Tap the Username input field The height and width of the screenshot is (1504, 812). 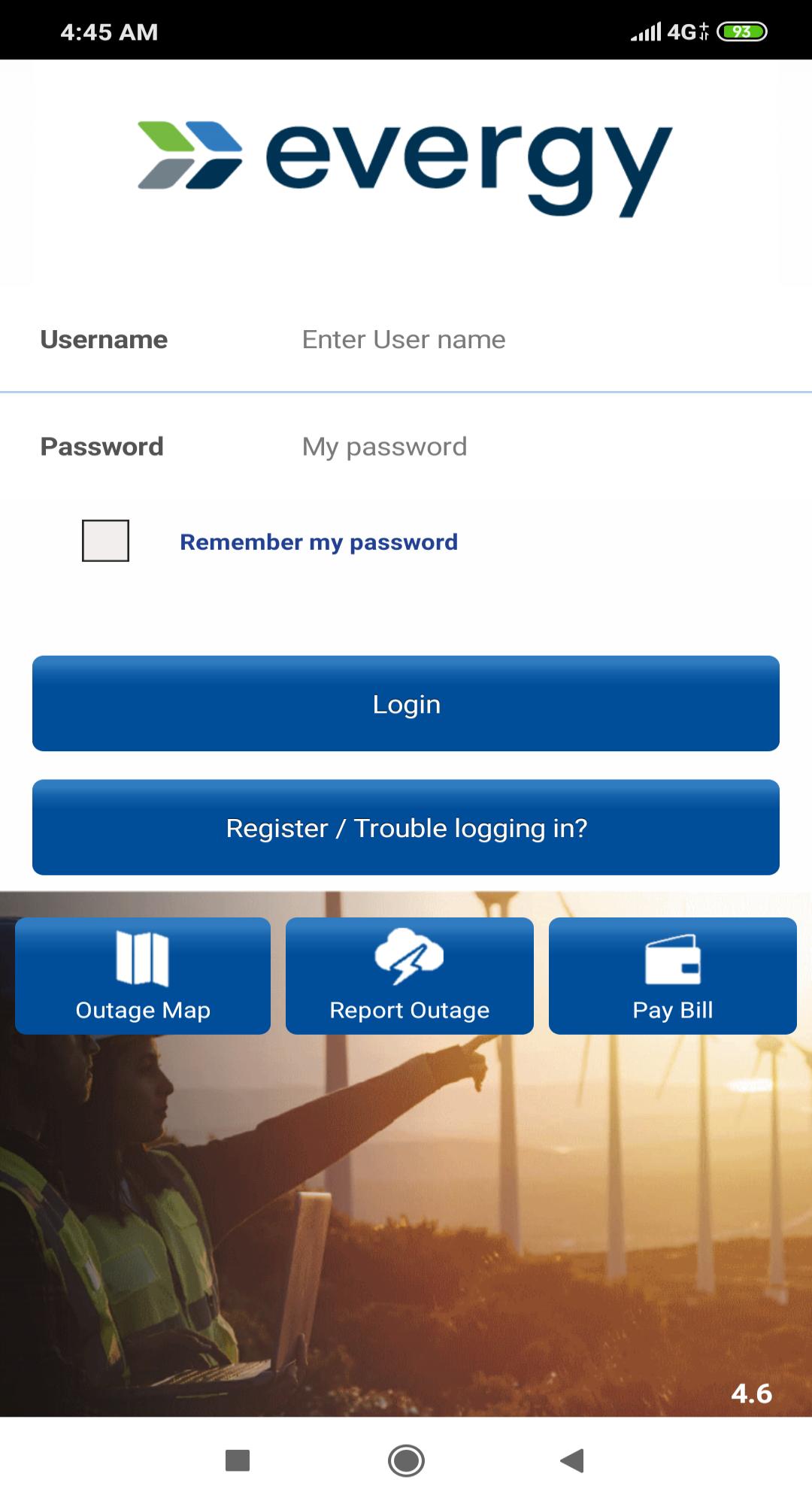point(526,340)
